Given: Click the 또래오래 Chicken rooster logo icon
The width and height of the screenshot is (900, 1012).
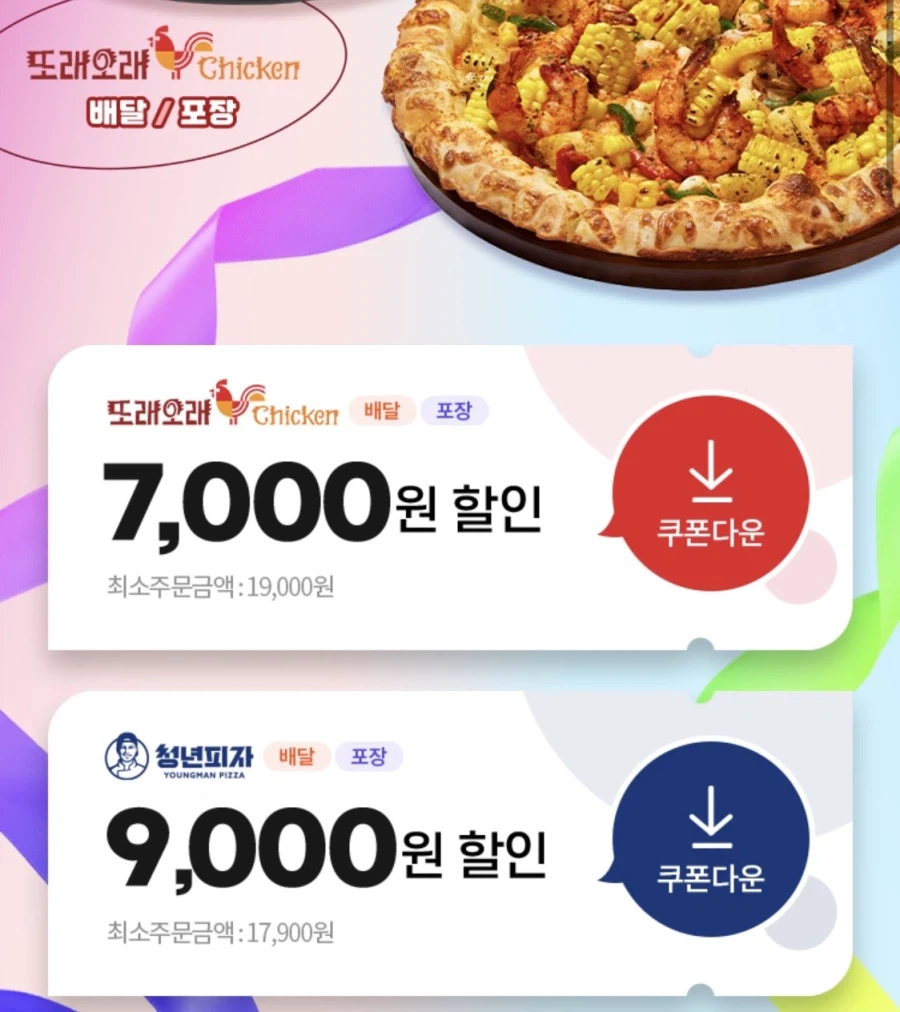Looking at the screenshot, I should pyautogui.click(x=225, y=405).
